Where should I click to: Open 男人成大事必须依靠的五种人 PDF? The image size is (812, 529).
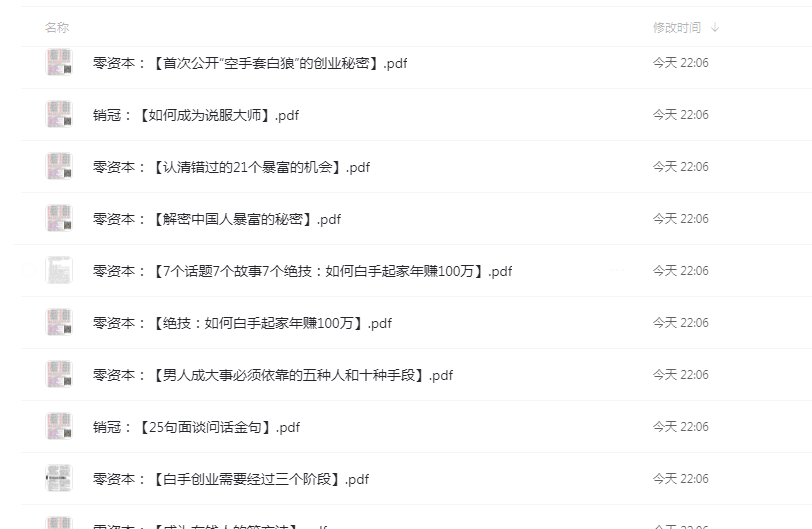point(273,375)
